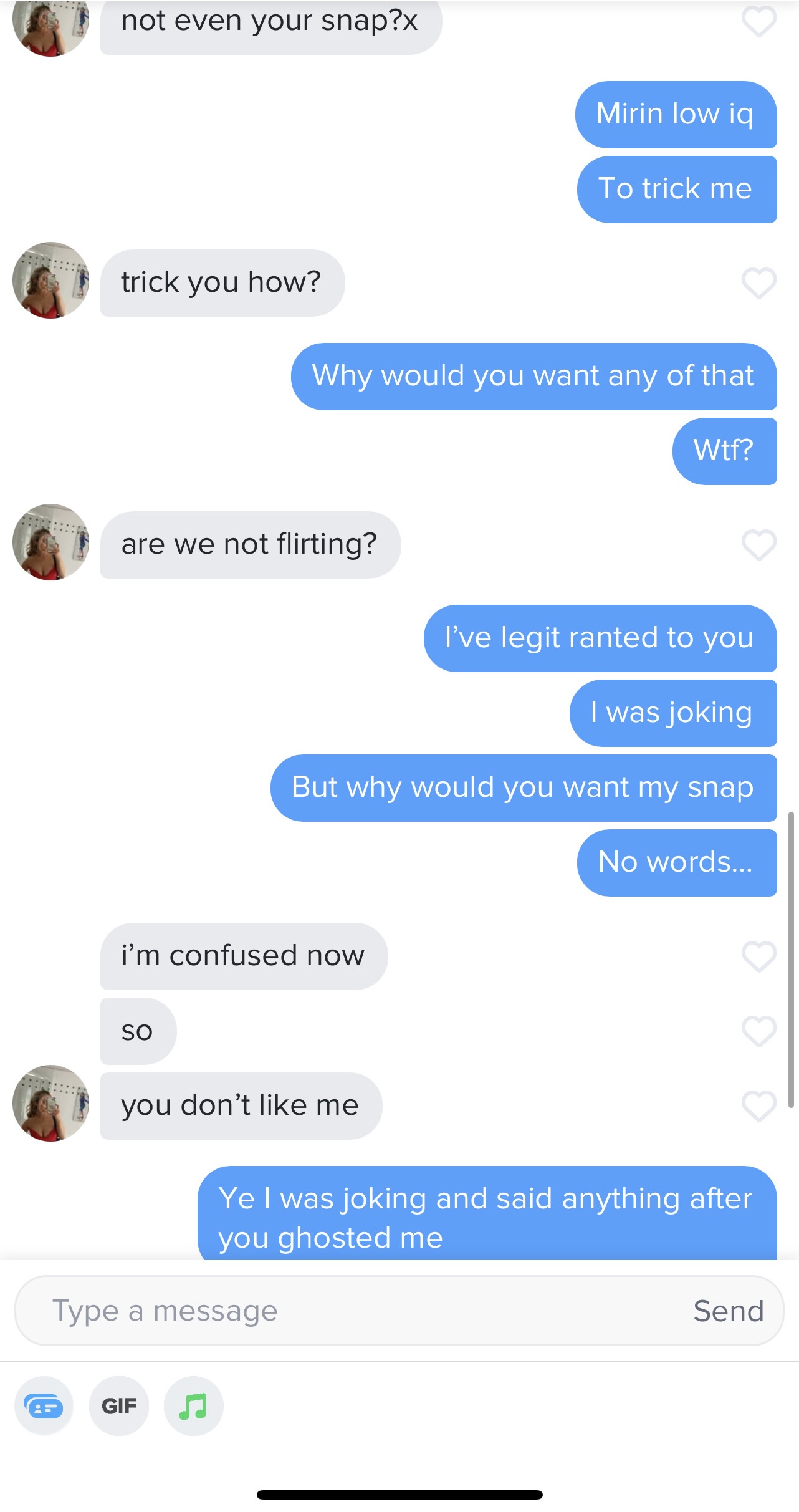This screenshot has height=1512, width=799.
Task: Like the "trick you how?" message
Action: pos(758,283)
